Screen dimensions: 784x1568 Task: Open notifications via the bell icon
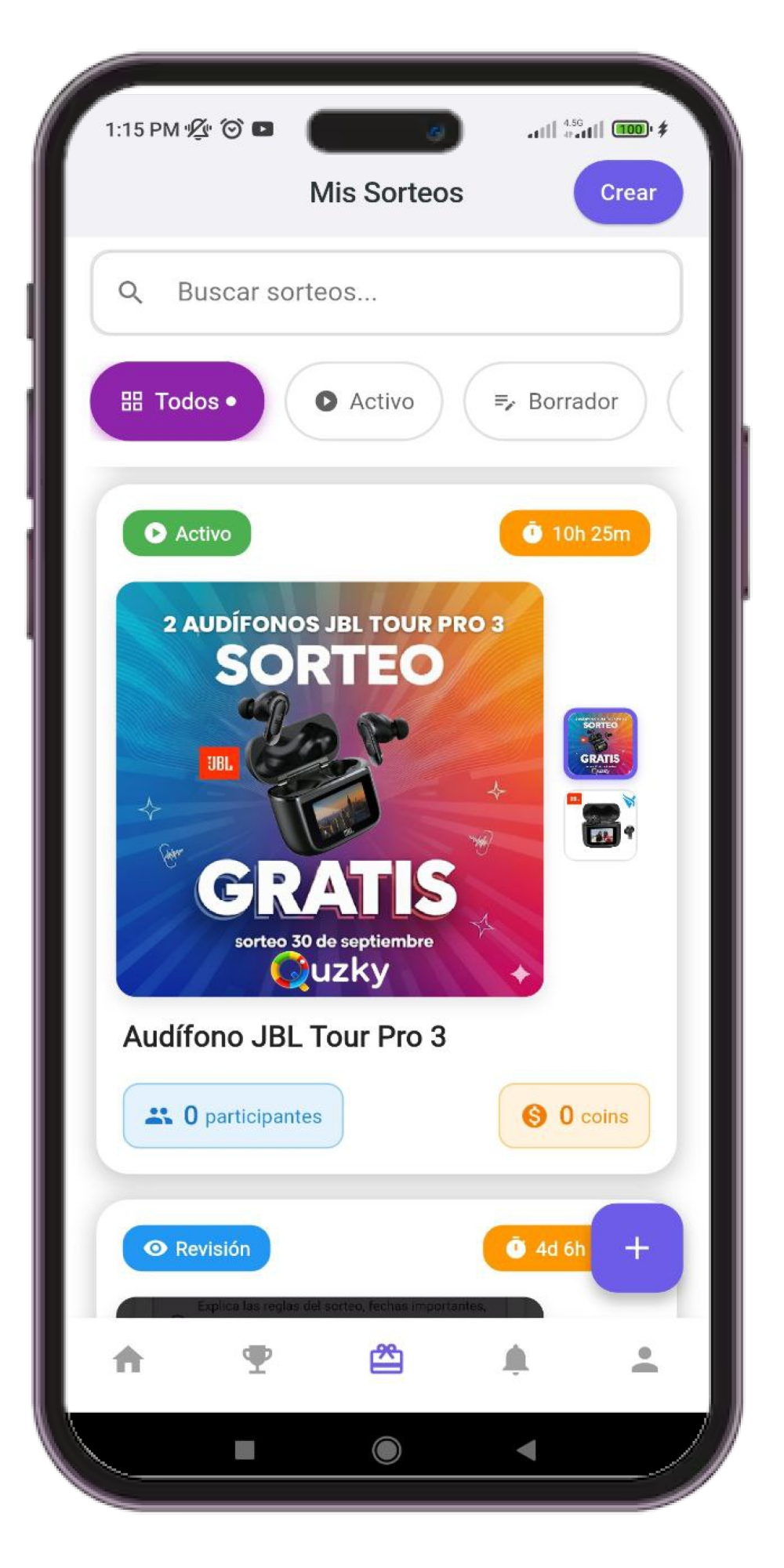pos(515,1360)
